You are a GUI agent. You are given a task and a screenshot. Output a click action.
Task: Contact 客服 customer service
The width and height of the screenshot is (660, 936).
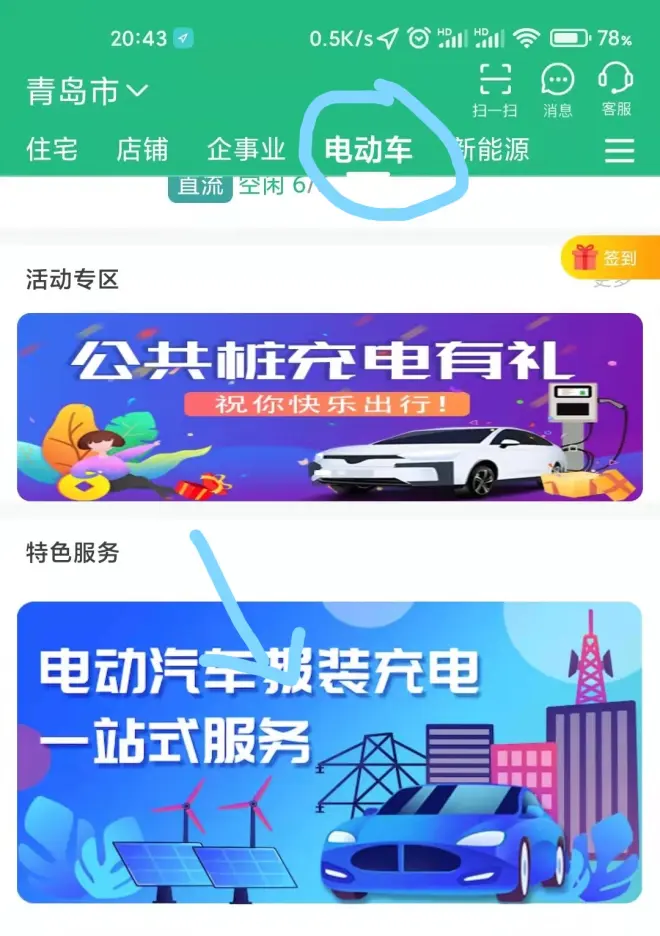click(x=616, y=88)
